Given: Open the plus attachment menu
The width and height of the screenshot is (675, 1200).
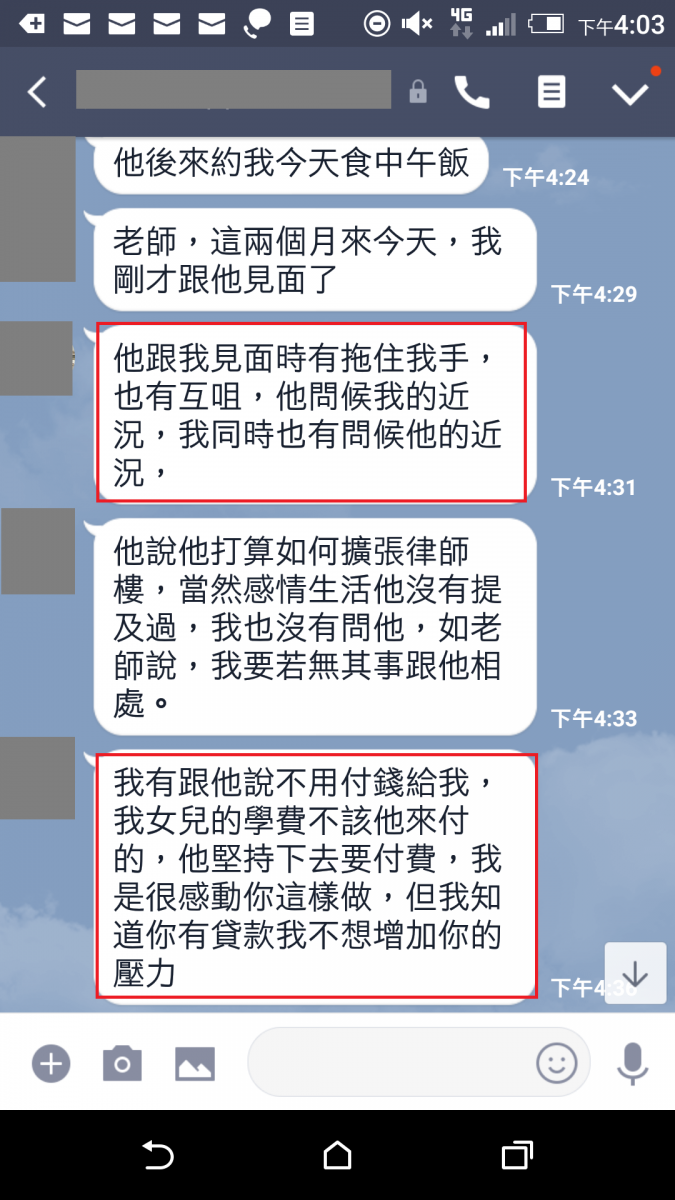Looking at the screenshot, I should click(x=50, y=1063).
